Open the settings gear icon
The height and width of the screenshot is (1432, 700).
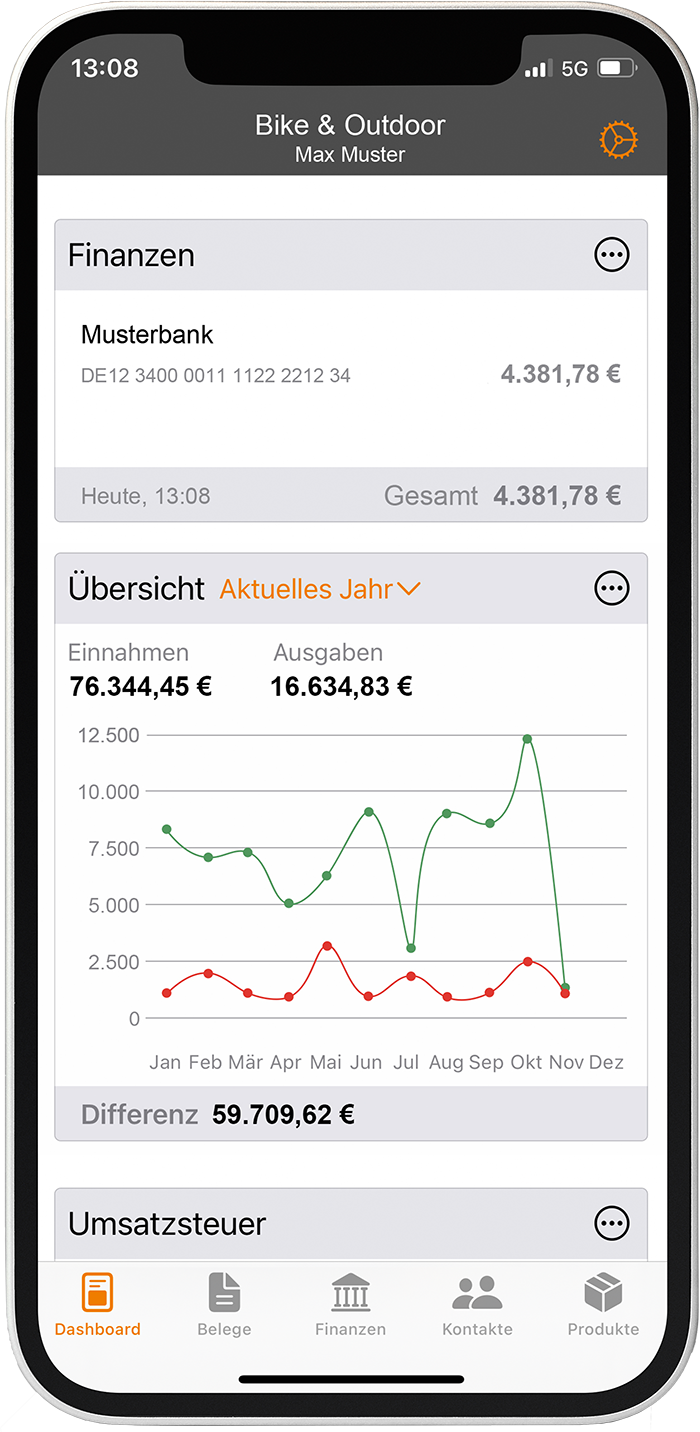click(618, 140)
